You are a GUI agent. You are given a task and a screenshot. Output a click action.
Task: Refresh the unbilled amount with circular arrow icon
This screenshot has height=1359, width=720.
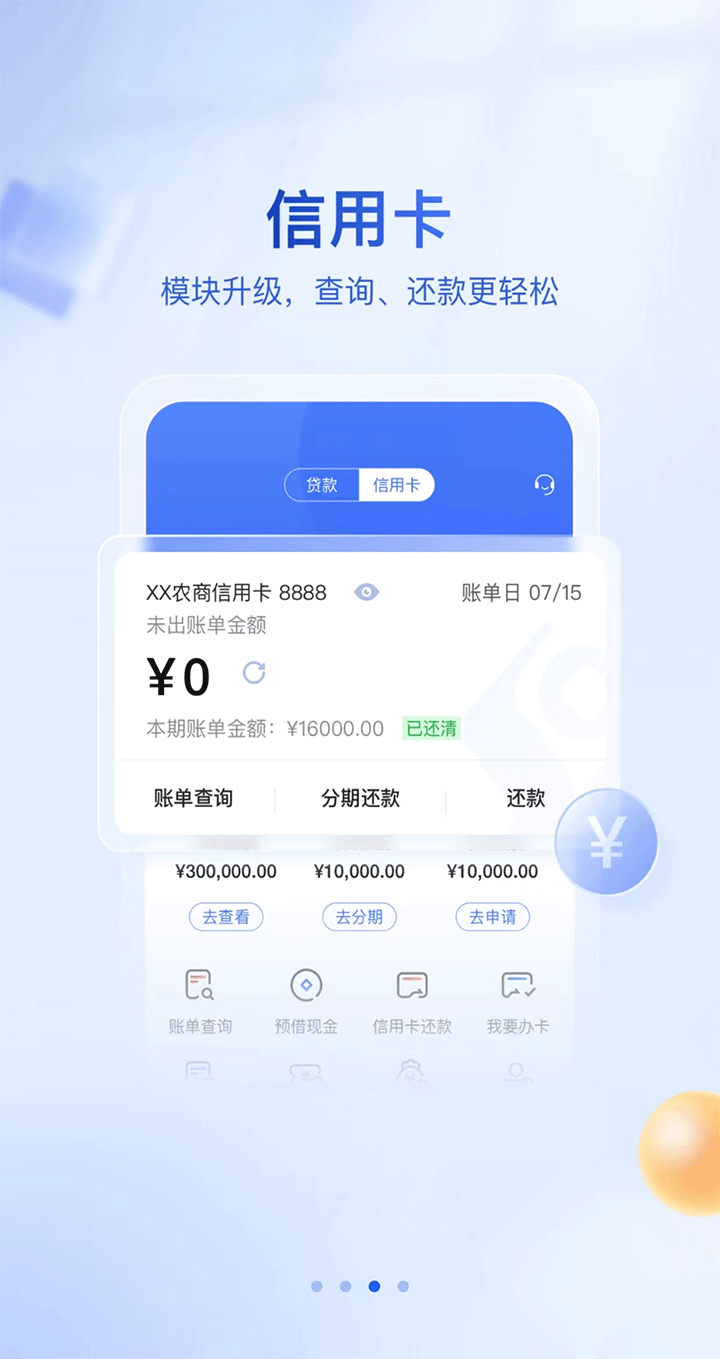pyautogui.click(x=253, y=674)
